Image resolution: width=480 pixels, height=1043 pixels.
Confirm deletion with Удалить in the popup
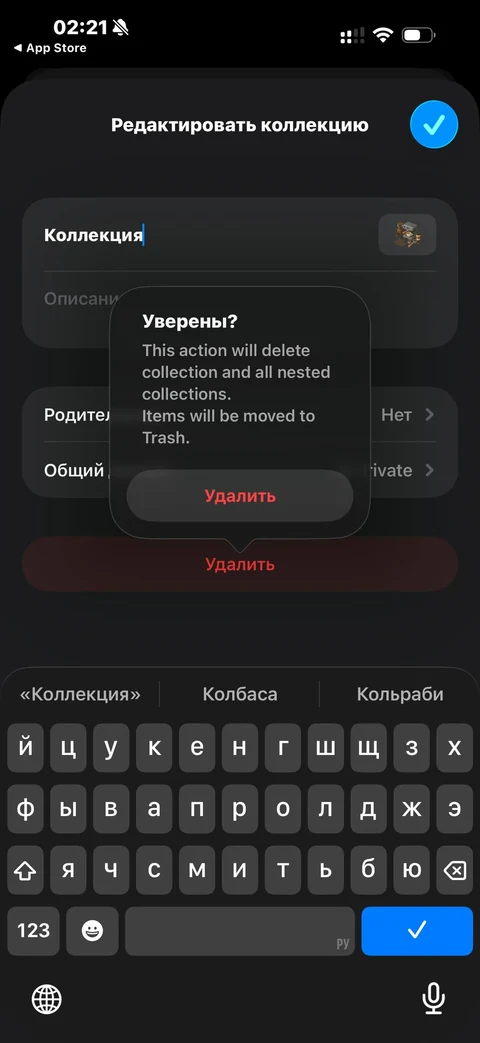pyautogui.click(x=239, y=496)
